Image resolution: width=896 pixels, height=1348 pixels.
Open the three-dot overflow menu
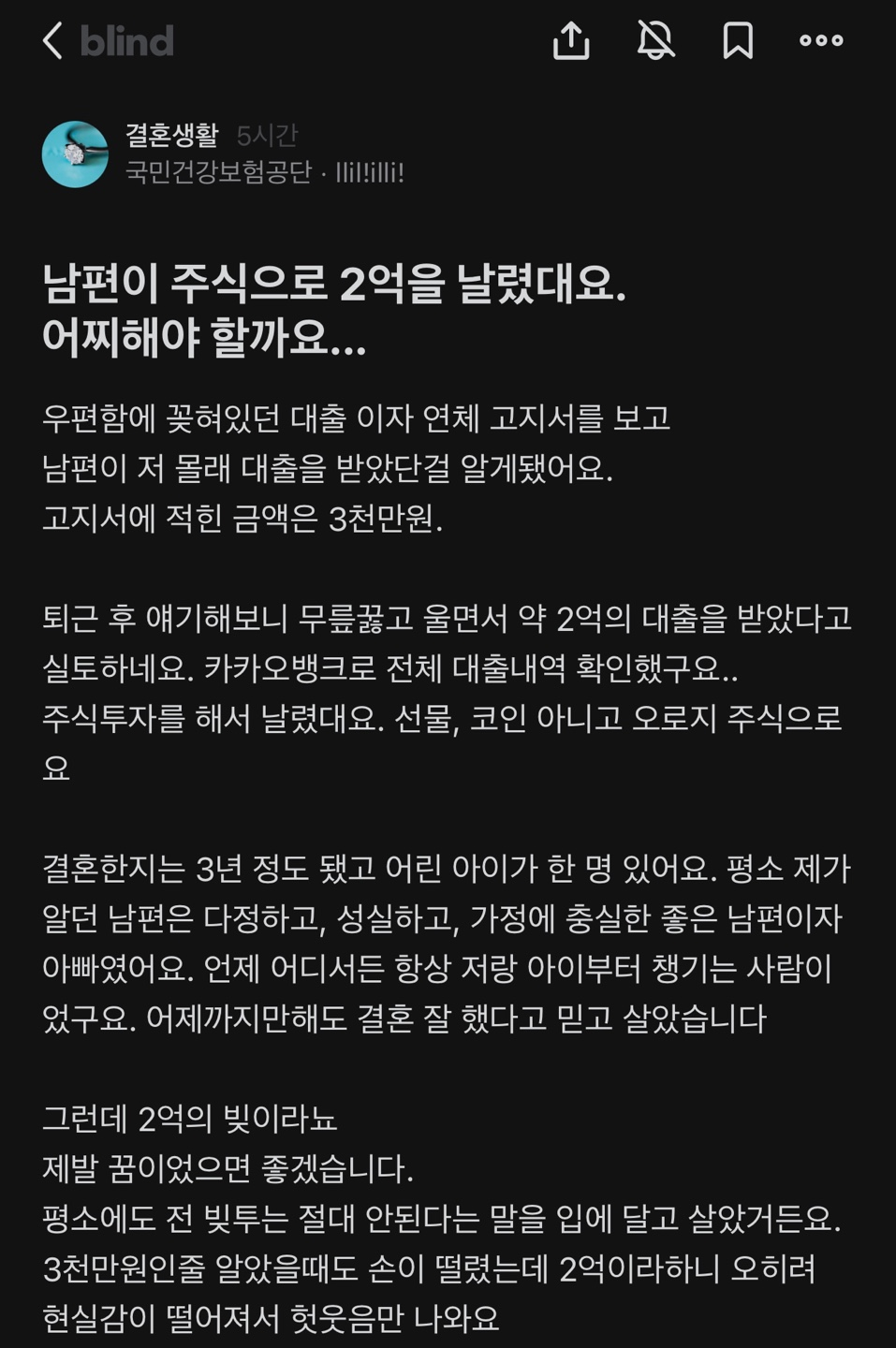tap(821, 40)
